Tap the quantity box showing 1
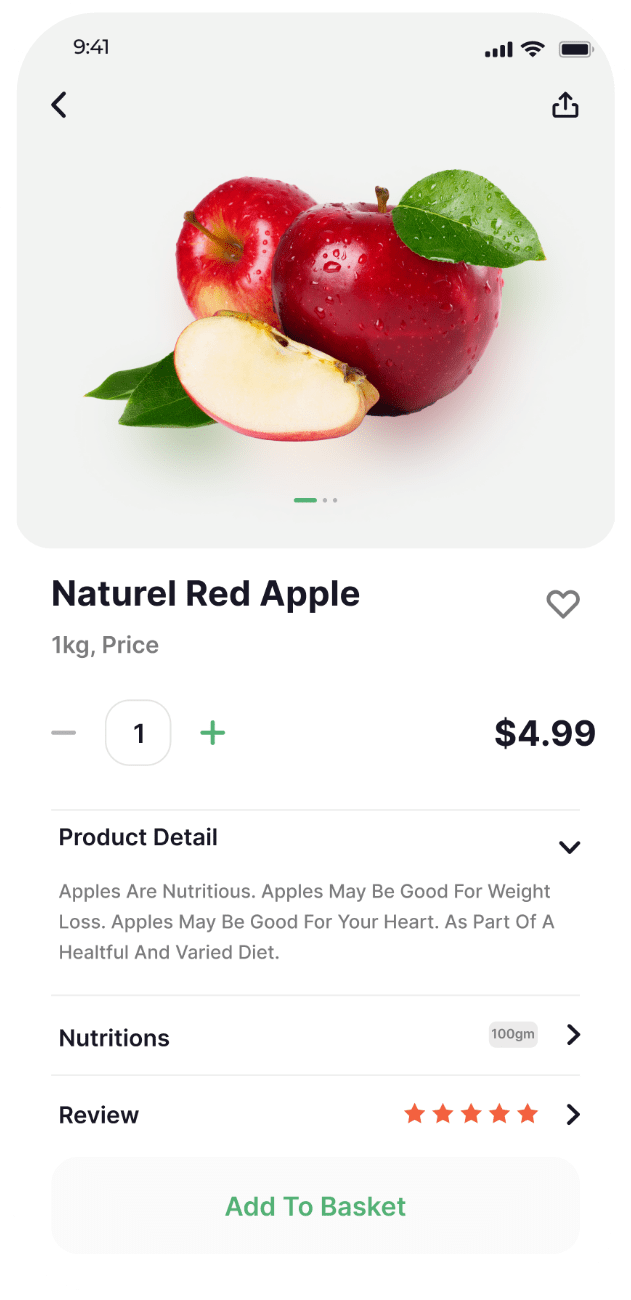 [x=138, y=733]
